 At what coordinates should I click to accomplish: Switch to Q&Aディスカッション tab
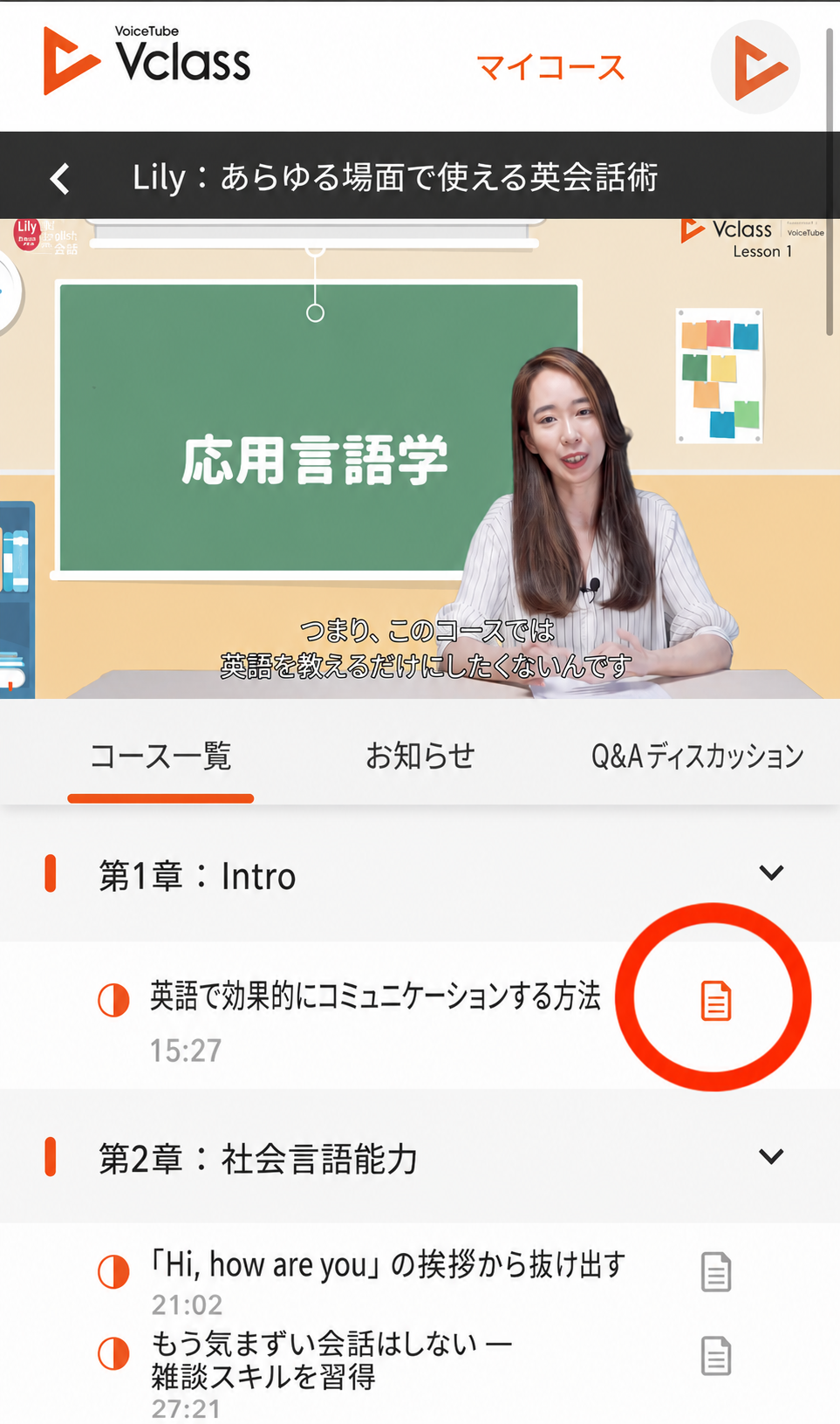click(698, 756)
